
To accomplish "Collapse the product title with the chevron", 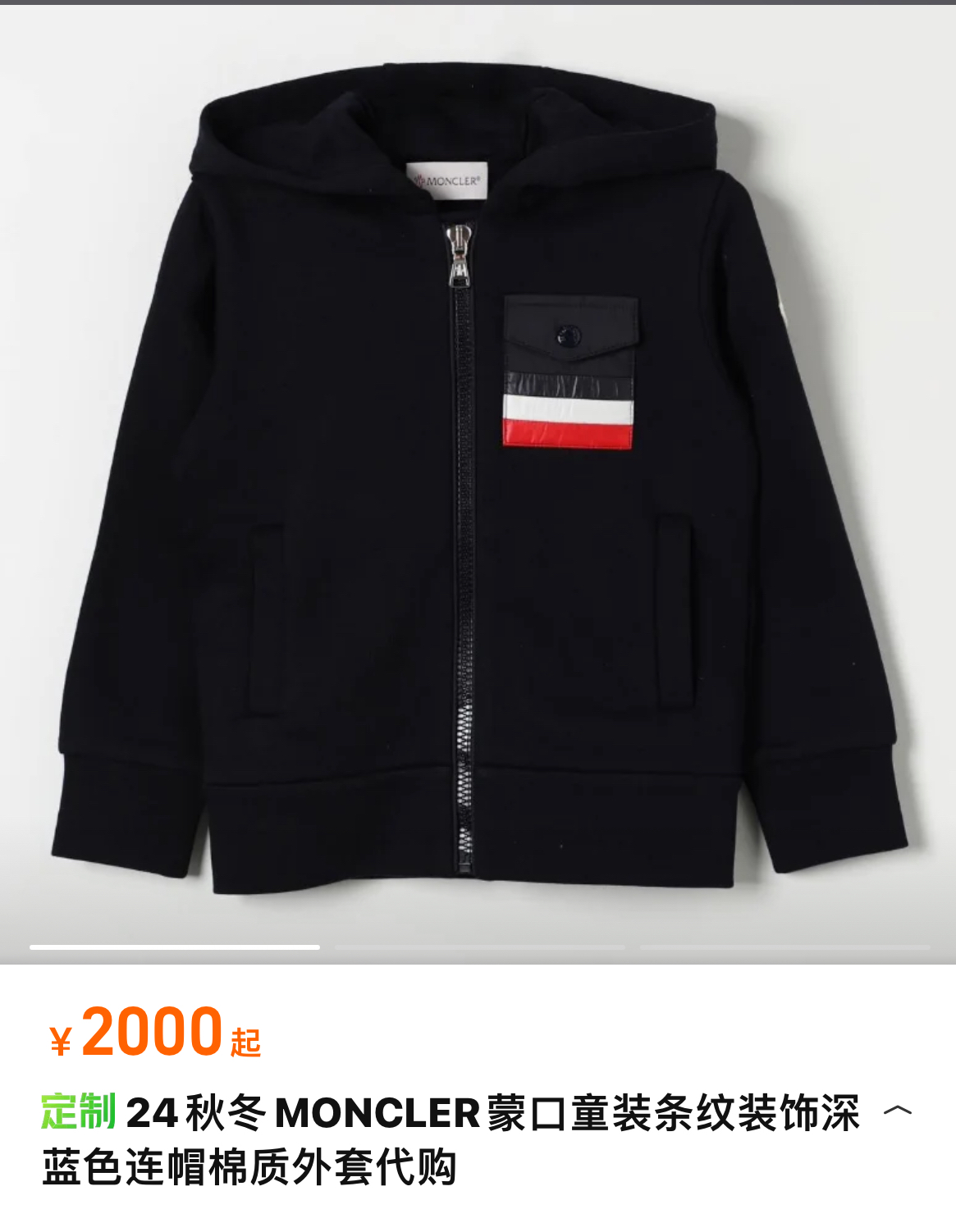I will click(898, 1111).
